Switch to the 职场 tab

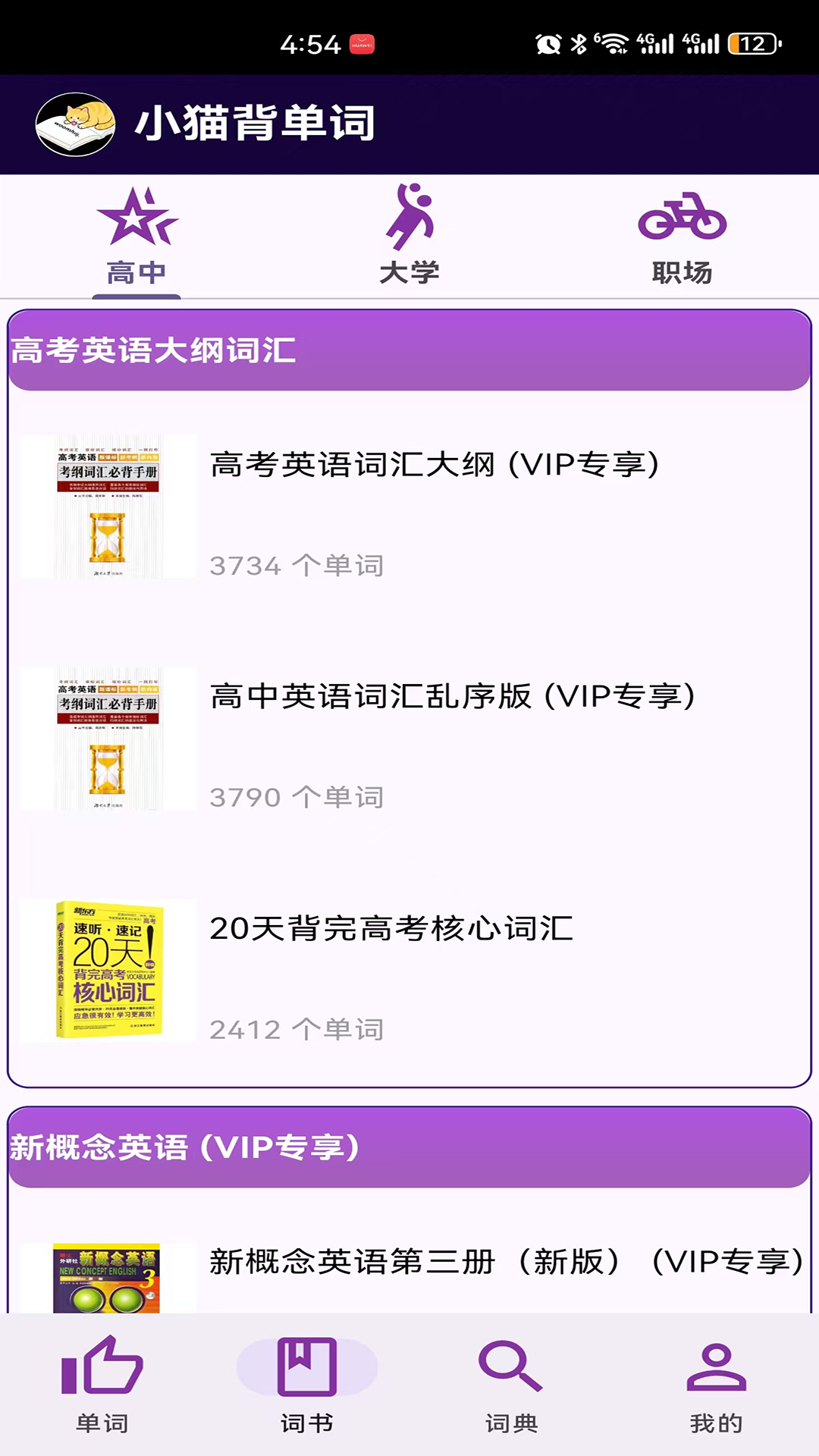pyautogui.click(x=682, y=271)
